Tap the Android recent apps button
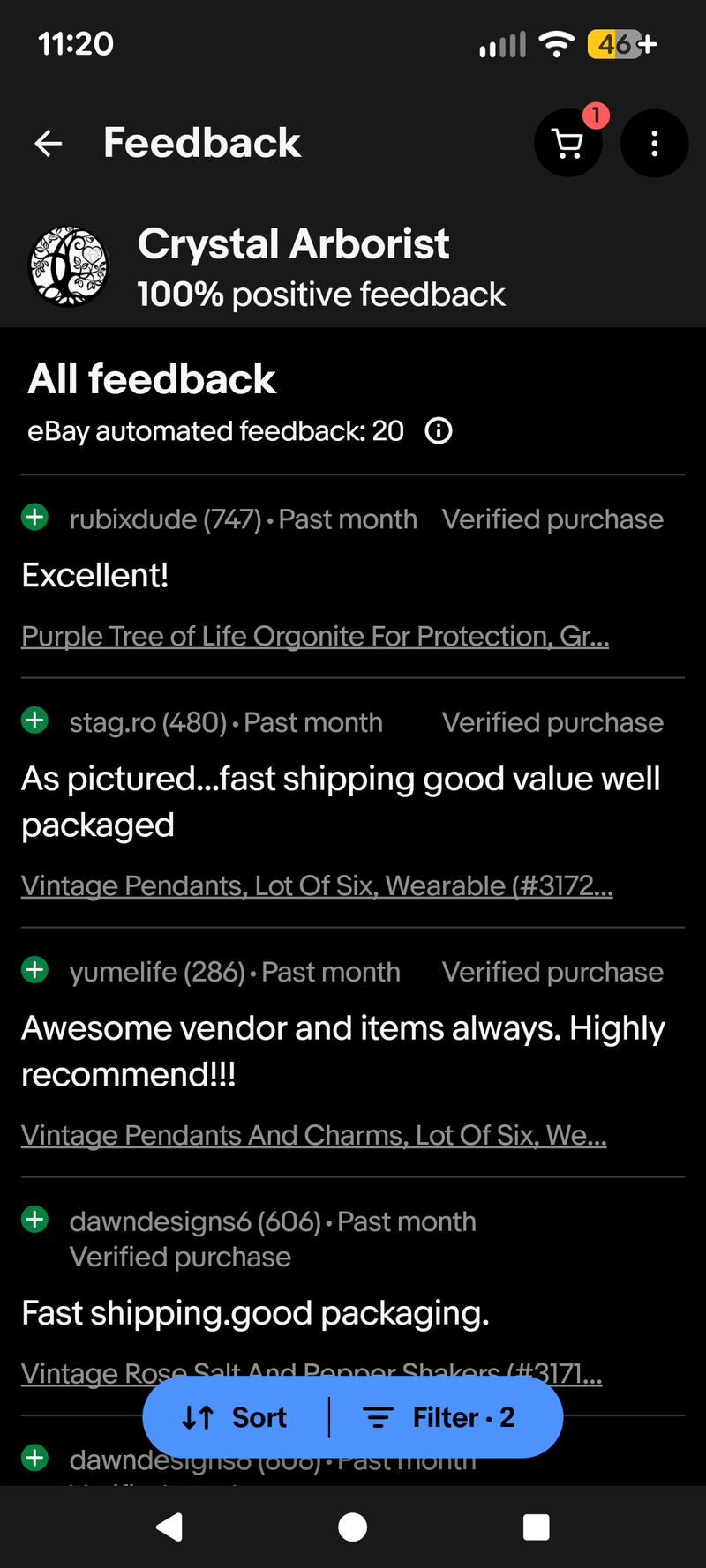706x1568 pixels. pos(536,1528)
